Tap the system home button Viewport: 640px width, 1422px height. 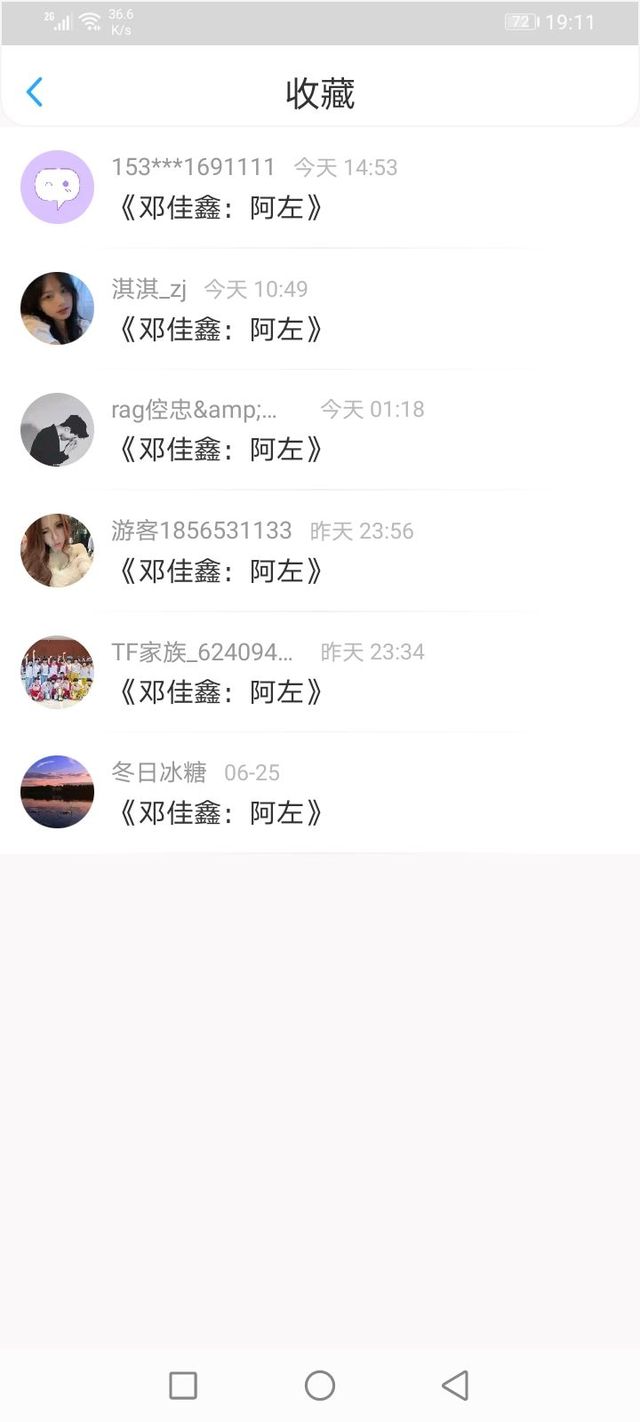320,1385
